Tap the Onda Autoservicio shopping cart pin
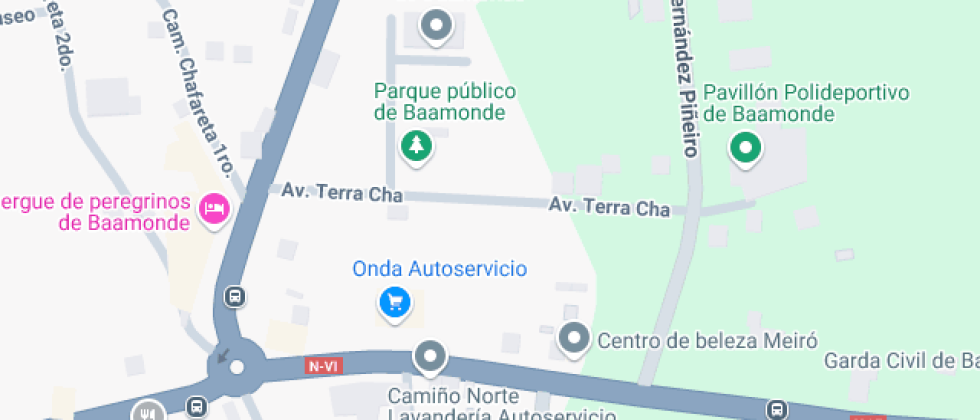This screenshot has width=980, height=420. [394, 302]
